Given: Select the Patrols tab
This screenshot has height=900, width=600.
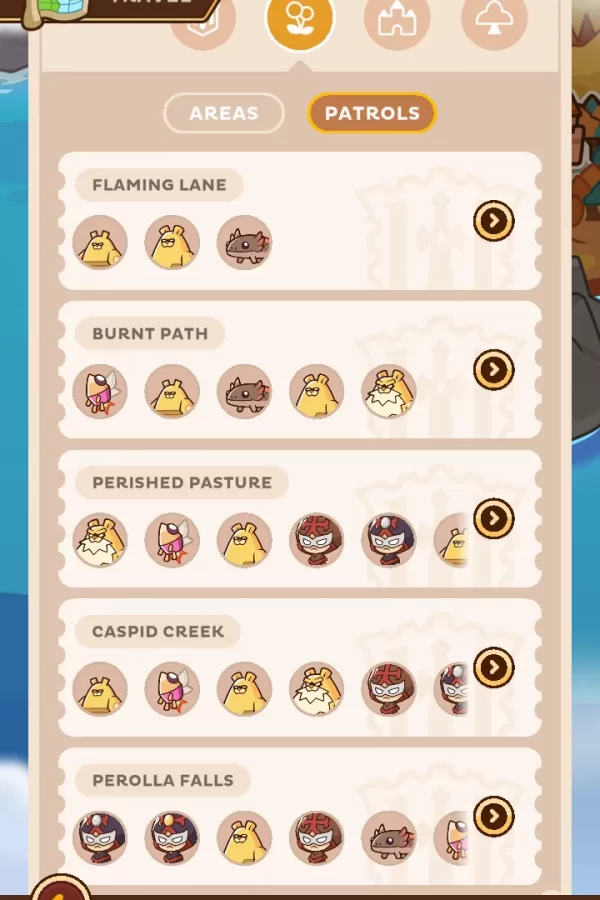Looking at the screenshot, I should 371,113.
